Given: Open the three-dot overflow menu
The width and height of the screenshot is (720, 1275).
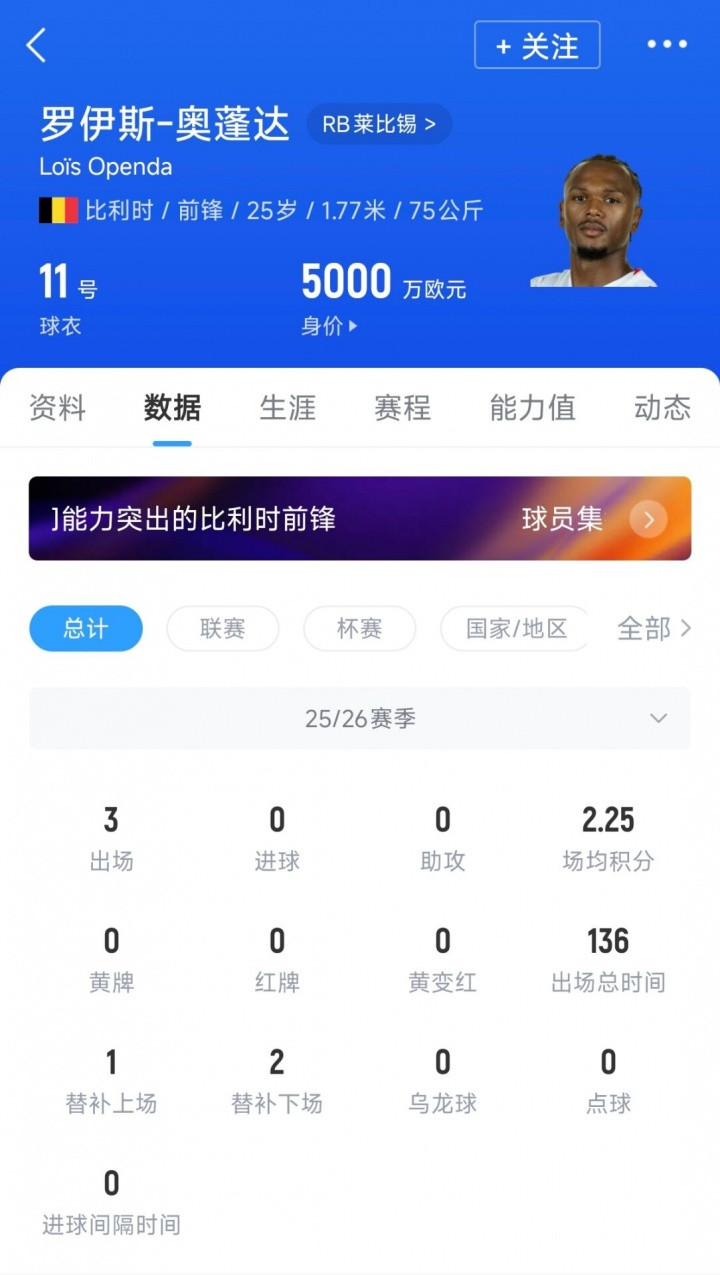Looking at the screenshot, I should pyautogui.click(x=667, y=45).
